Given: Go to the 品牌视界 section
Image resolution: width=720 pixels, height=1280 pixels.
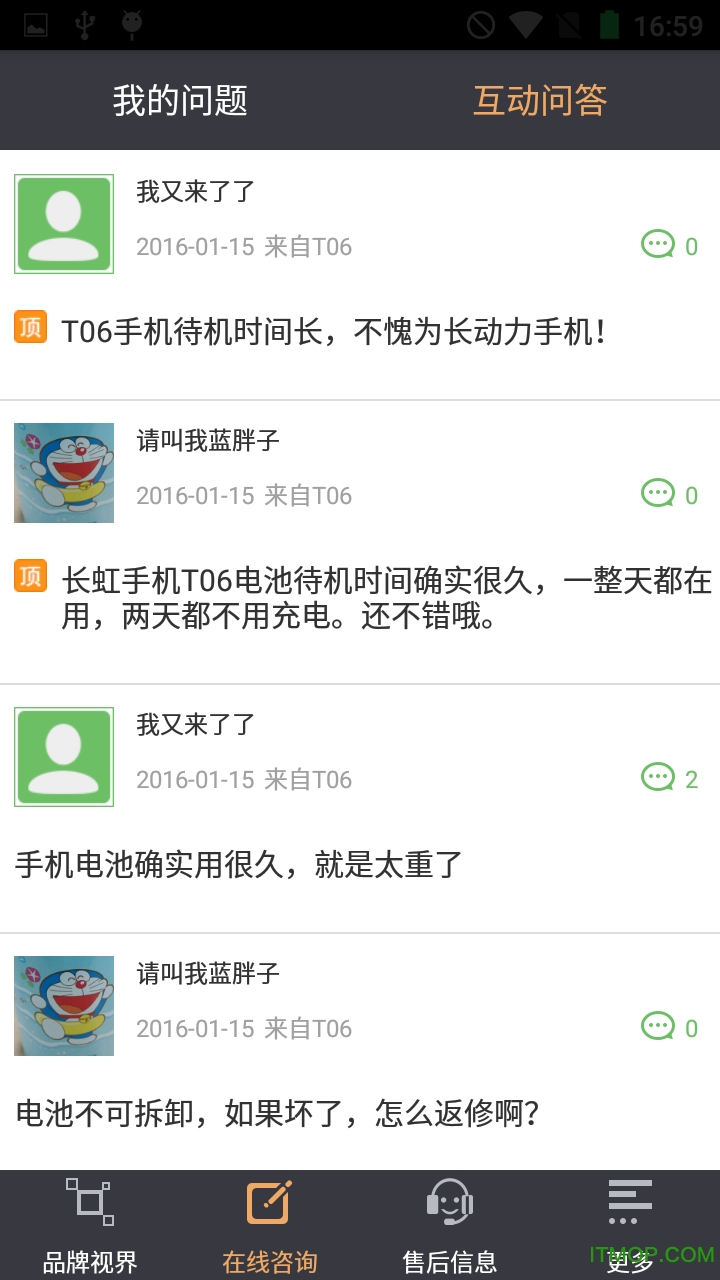Looking at the screenshot, I should point(90,1225).
